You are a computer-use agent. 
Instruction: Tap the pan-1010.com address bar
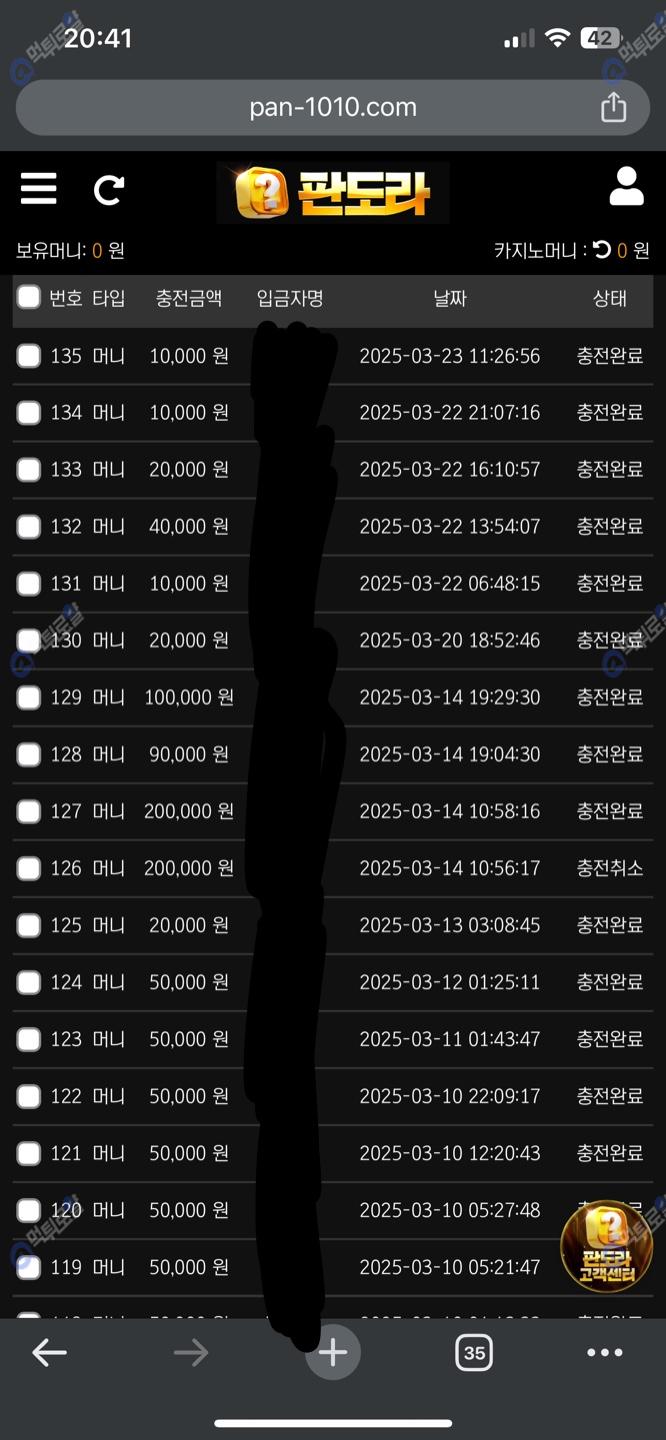pos(333,107)
